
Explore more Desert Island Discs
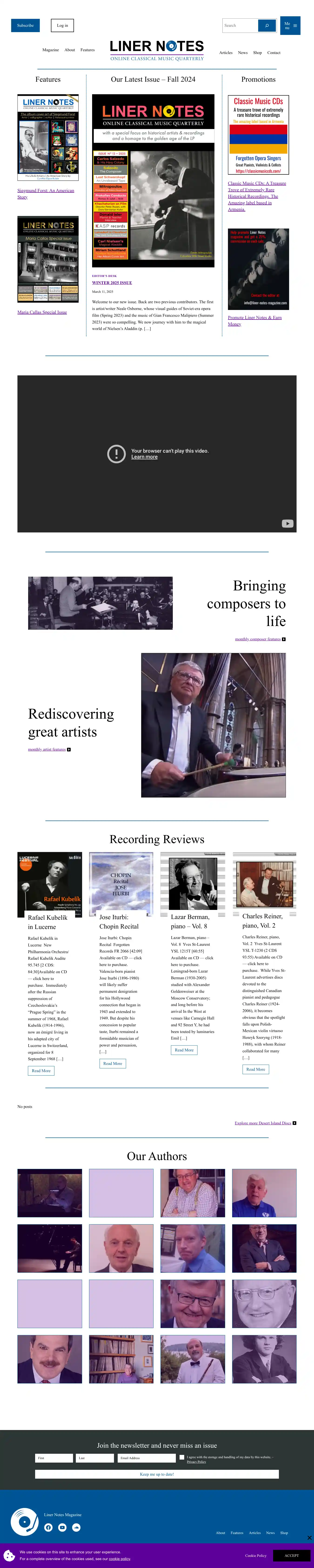tap(262, 1123)
